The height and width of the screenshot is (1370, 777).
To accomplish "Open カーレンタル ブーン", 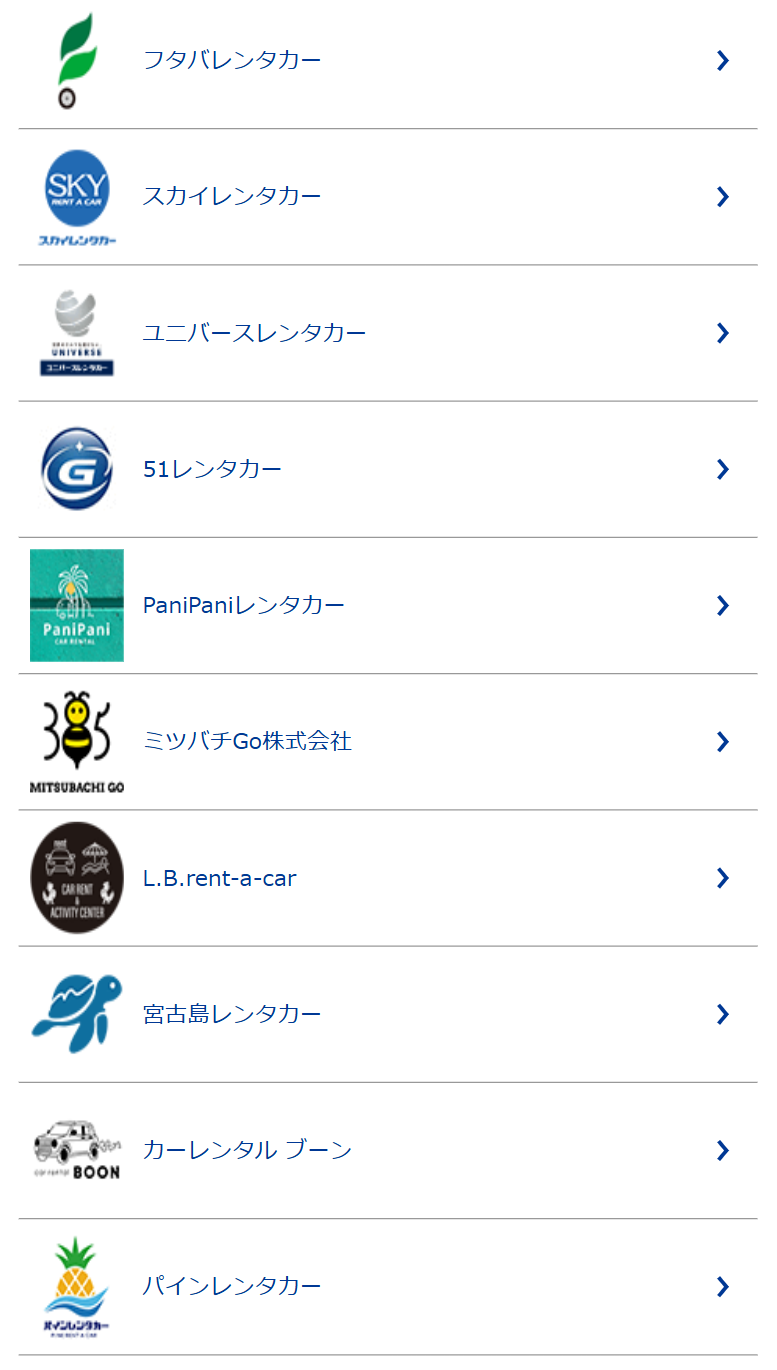I will tap(247, 1150).
